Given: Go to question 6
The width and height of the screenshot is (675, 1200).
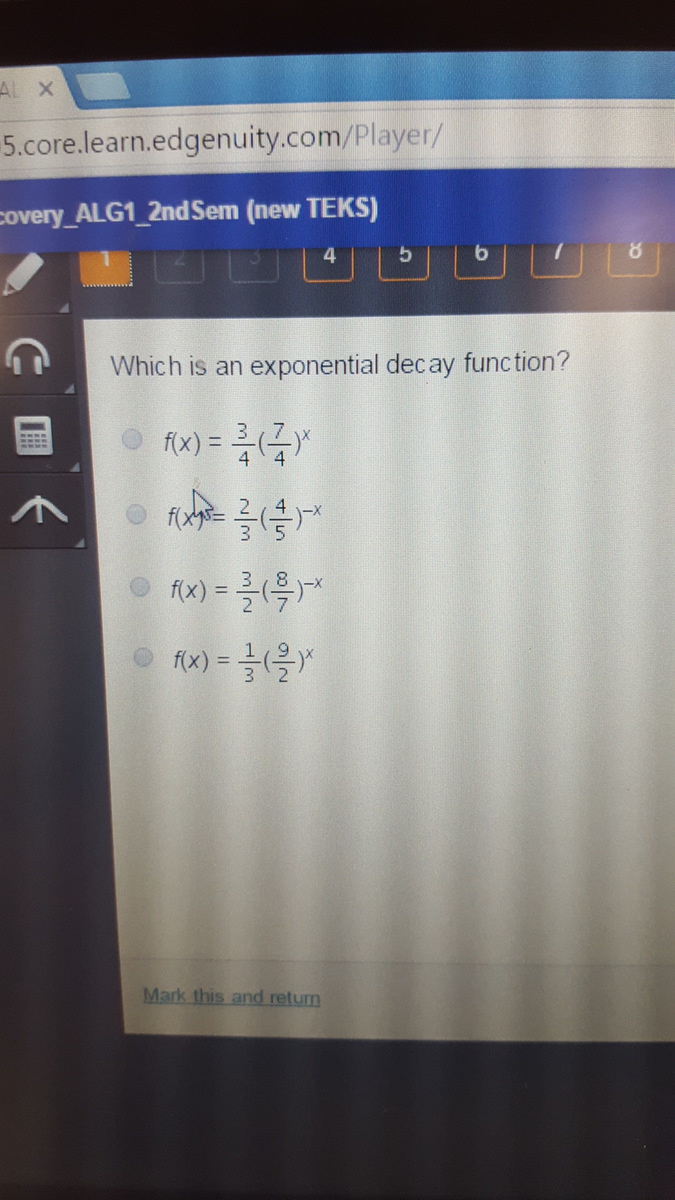Looking at the screenshot, I should 479,256.
